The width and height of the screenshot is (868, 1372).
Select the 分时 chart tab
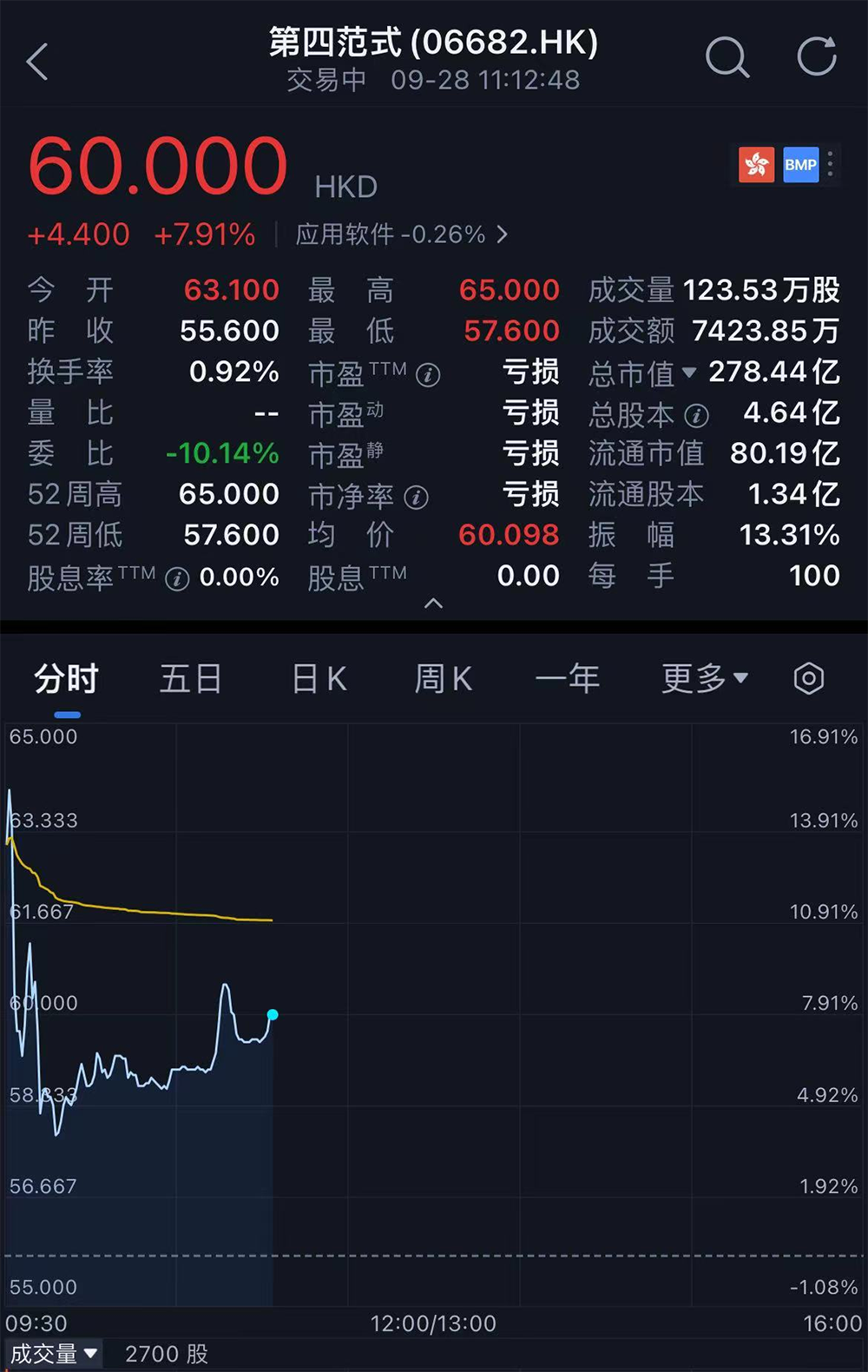(67, 679)
